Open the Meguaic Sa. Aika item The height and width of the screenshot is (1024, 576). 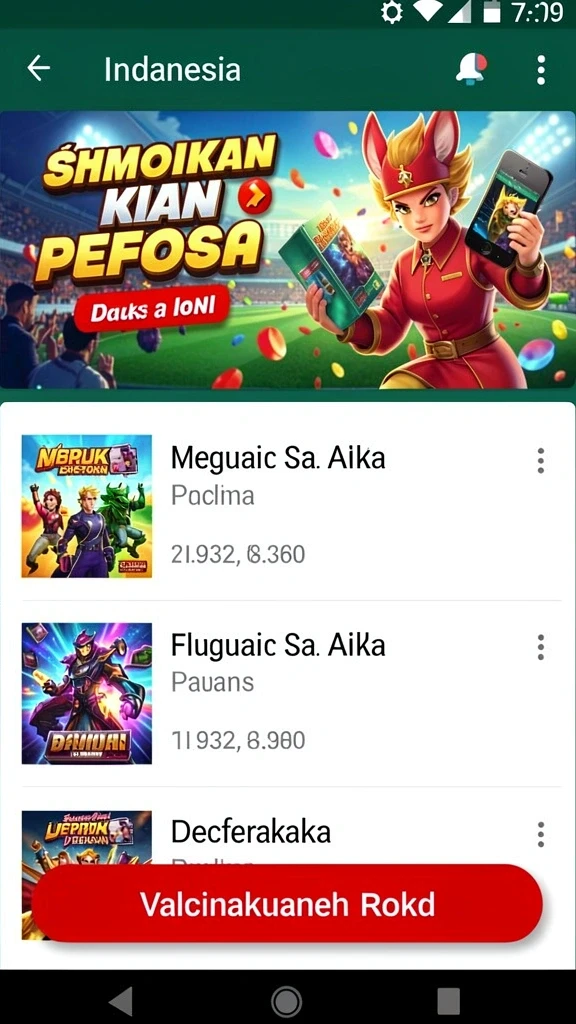click(x=287, y=506)
